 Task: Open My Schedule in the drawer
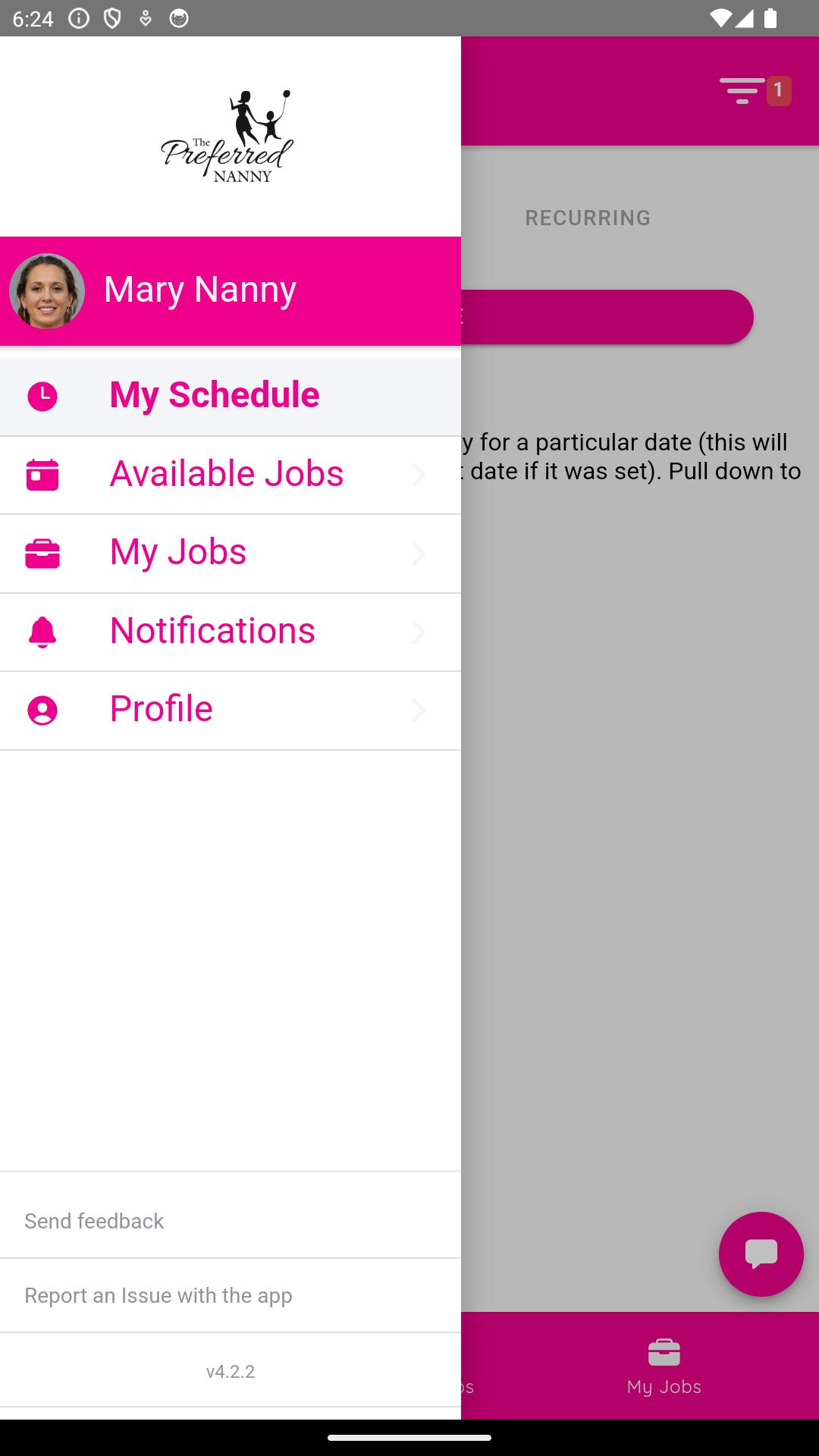pyautogui.click(x=231, y=396)
